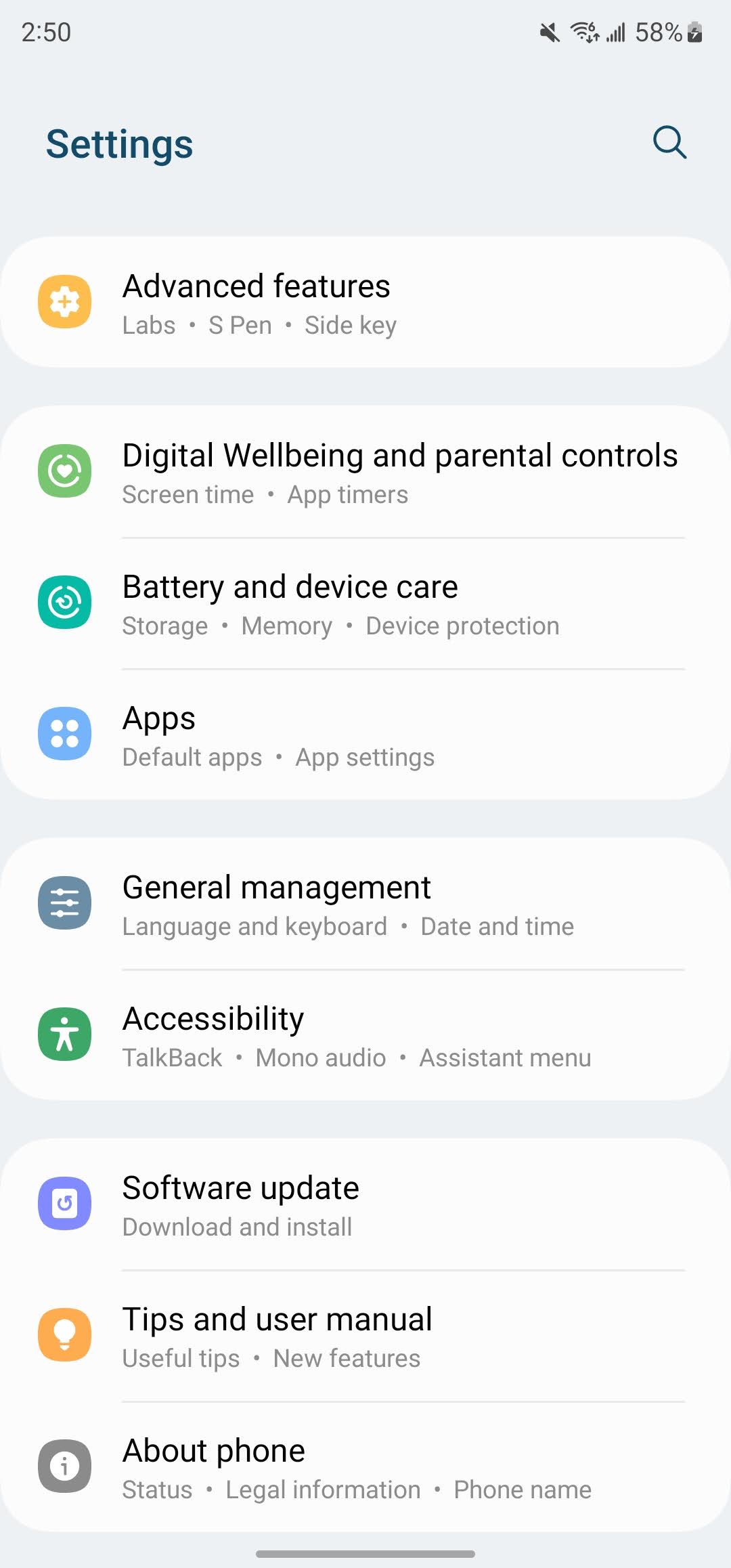View Tips and user manual
The height and width of the screenshot is (1568, 731).
[365, 1336]
